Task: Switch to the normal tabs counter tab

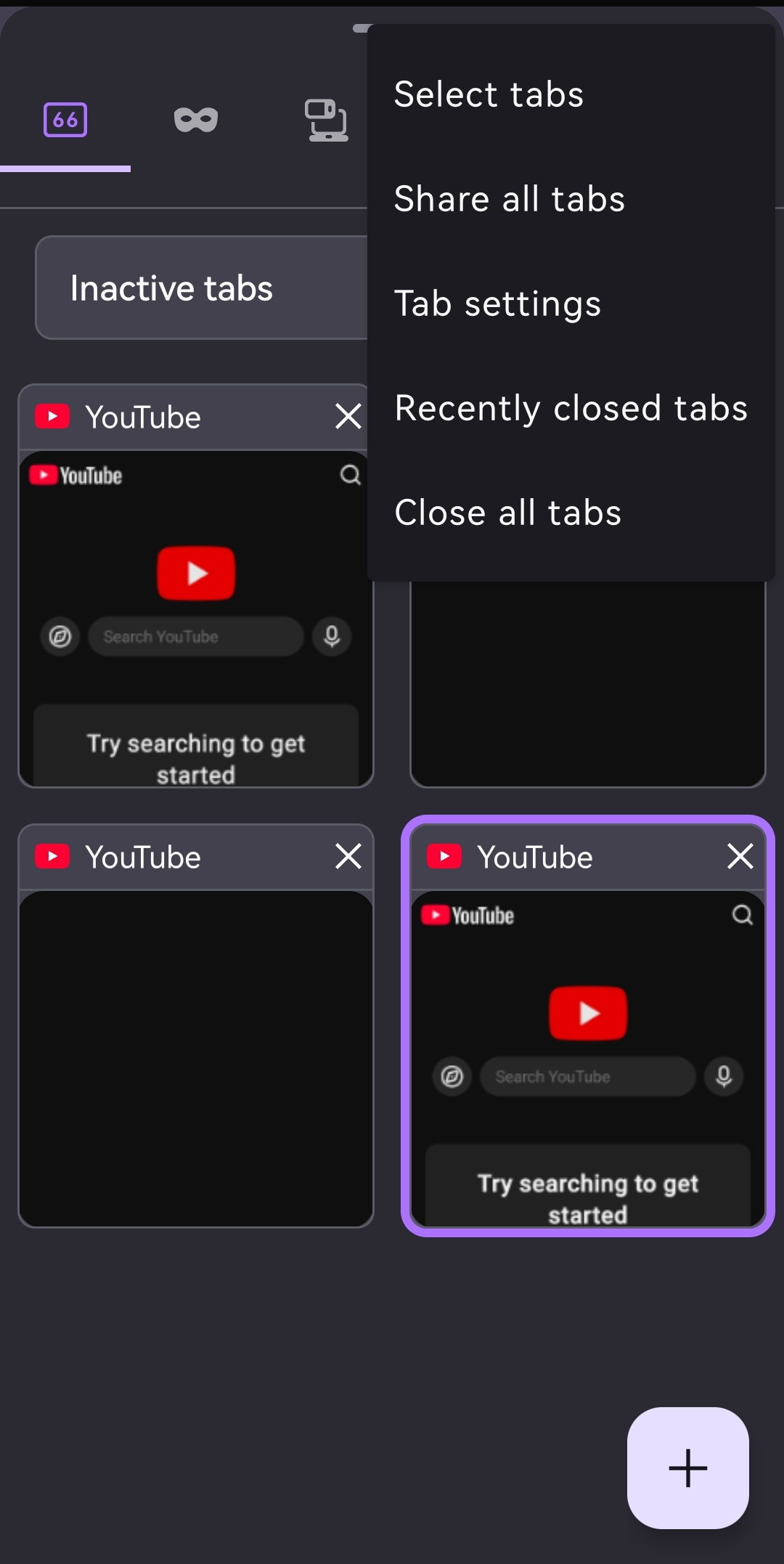Action: (65, 120)
